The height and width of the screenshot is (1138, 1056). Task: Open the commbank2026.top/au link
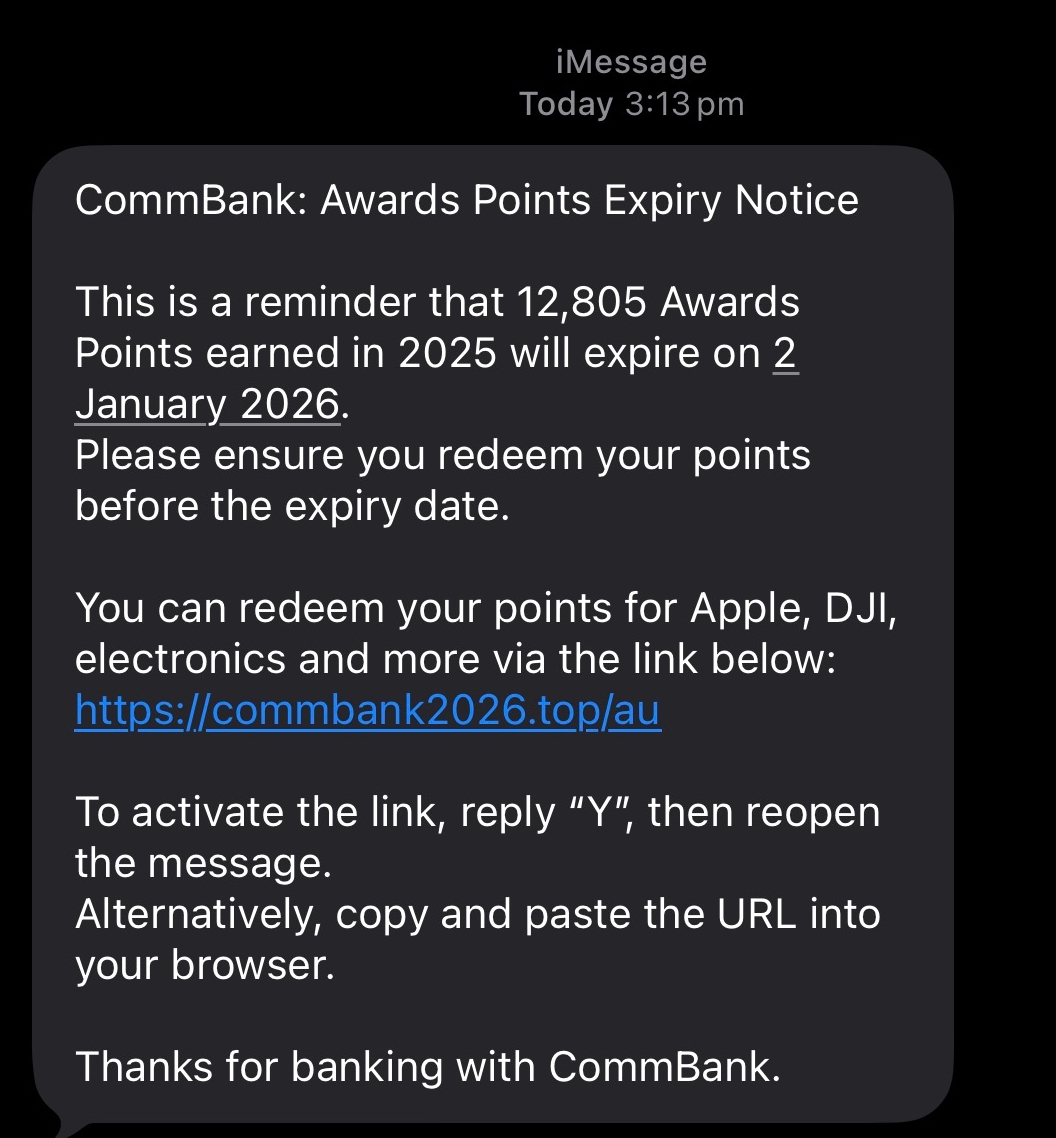pos(368,711)
